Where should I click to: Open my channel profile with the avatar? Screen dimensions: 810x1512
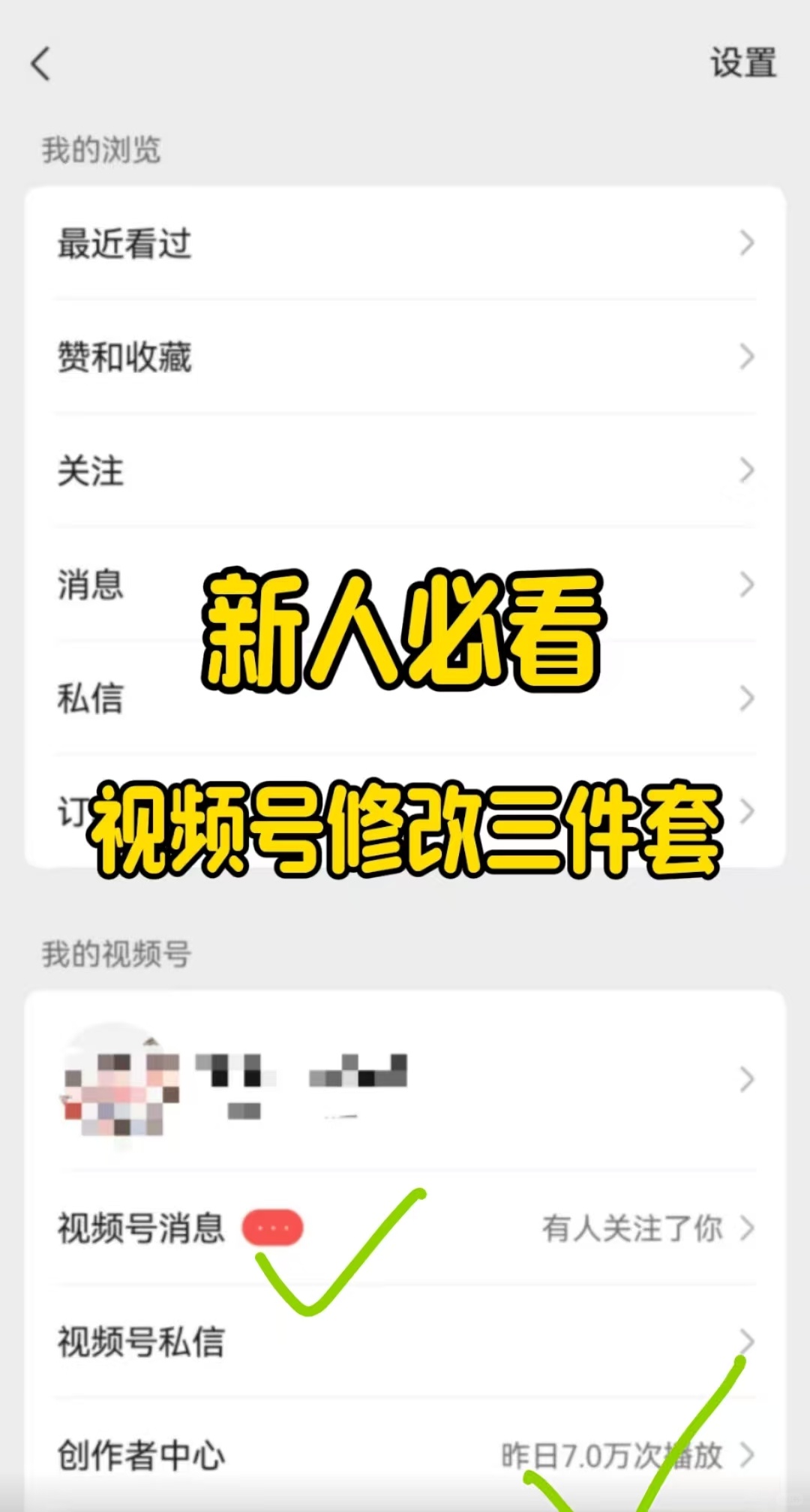405,1081
